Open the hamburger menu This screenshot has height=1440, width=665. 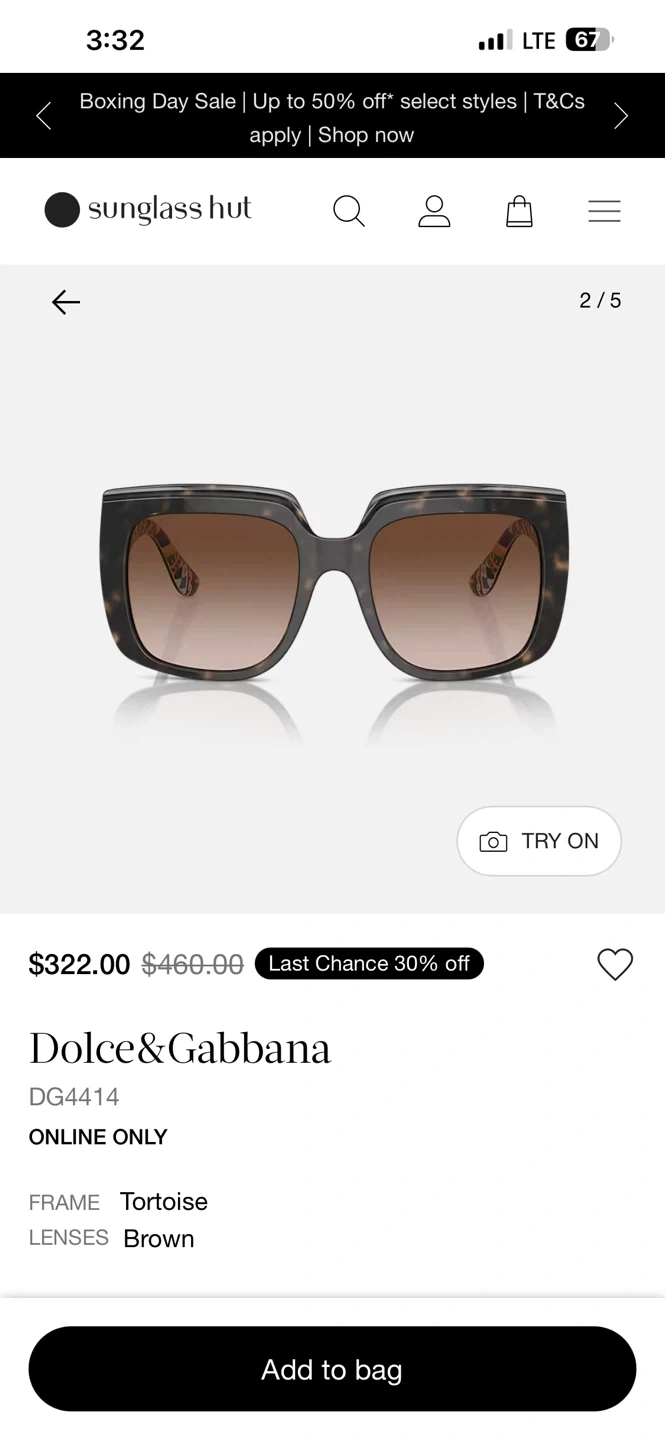pos(604,211)
